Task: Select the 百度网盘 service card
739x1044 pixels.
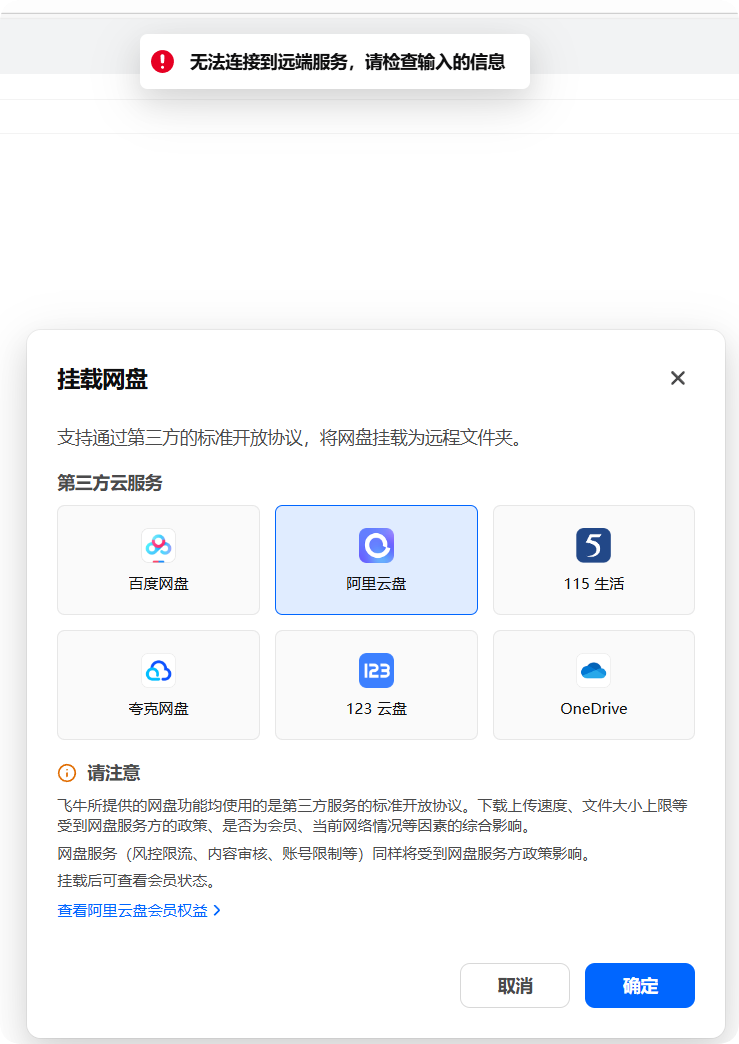Action: point(158,560)
